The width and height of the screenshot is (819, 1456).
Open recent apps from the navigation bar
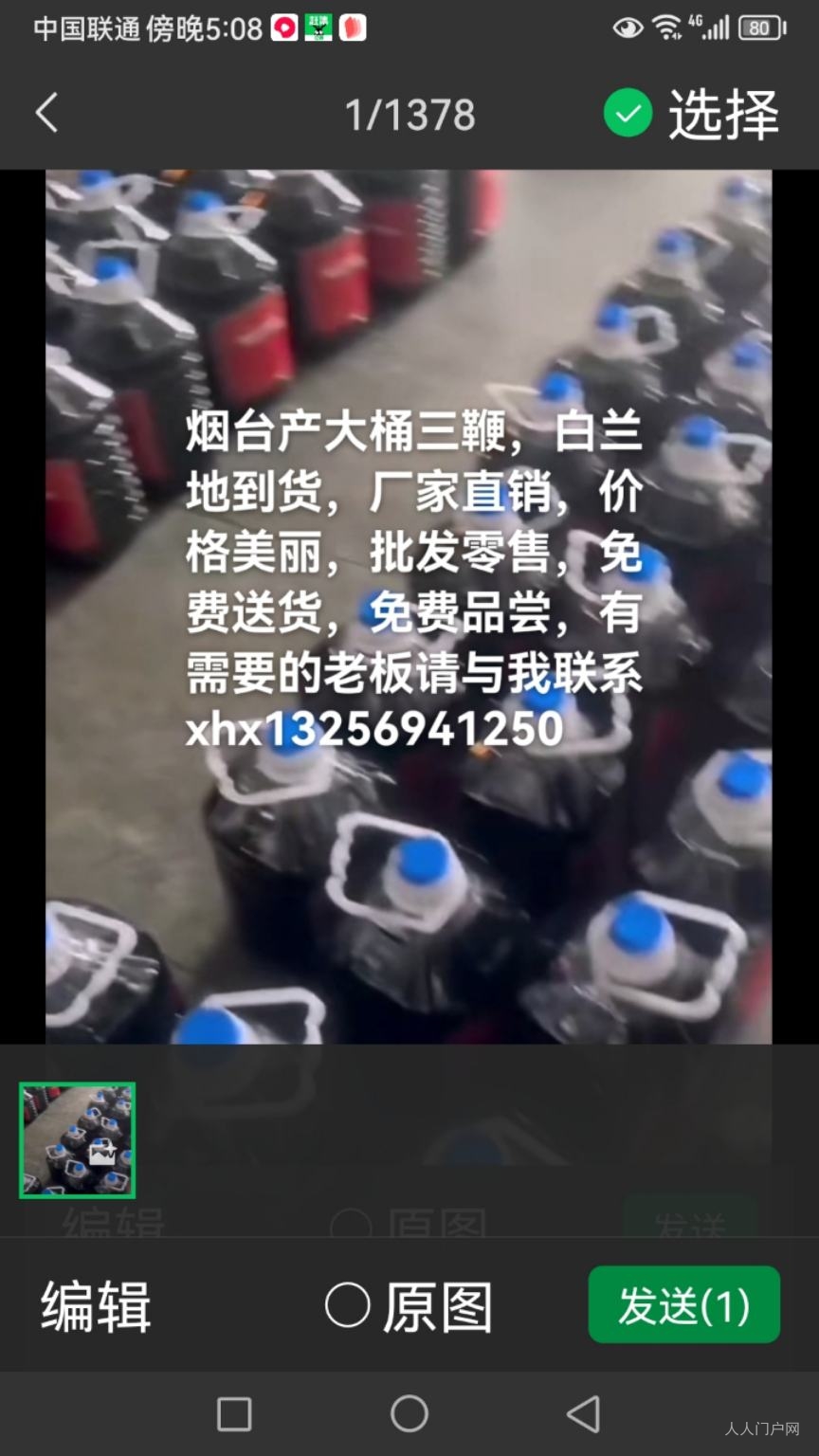coord(234,1413)
